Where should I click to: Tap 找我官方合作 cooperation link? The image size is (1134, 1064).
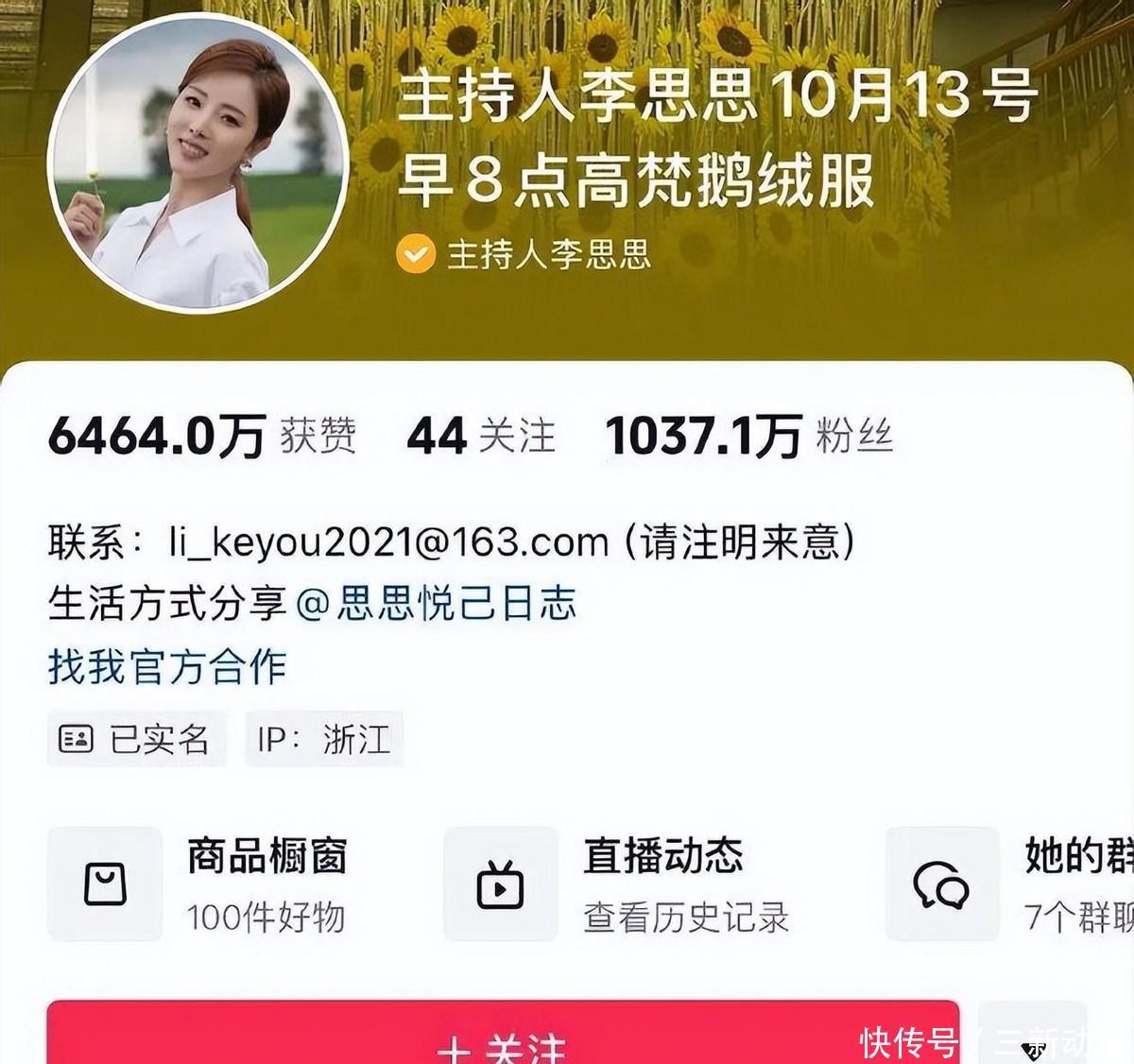point(167,667)
